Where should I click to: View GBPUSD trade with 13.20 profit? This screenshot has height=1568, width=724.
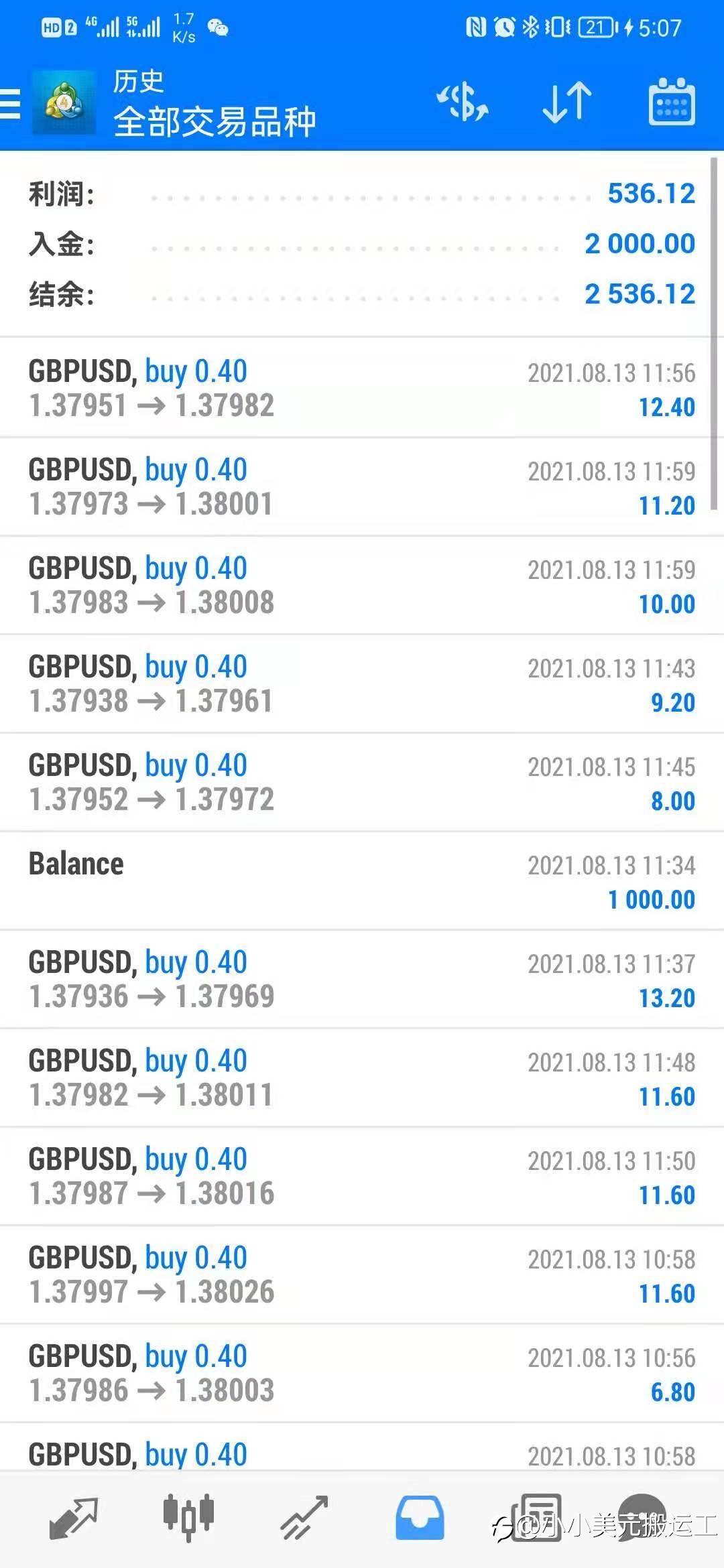tap(362, 980)
